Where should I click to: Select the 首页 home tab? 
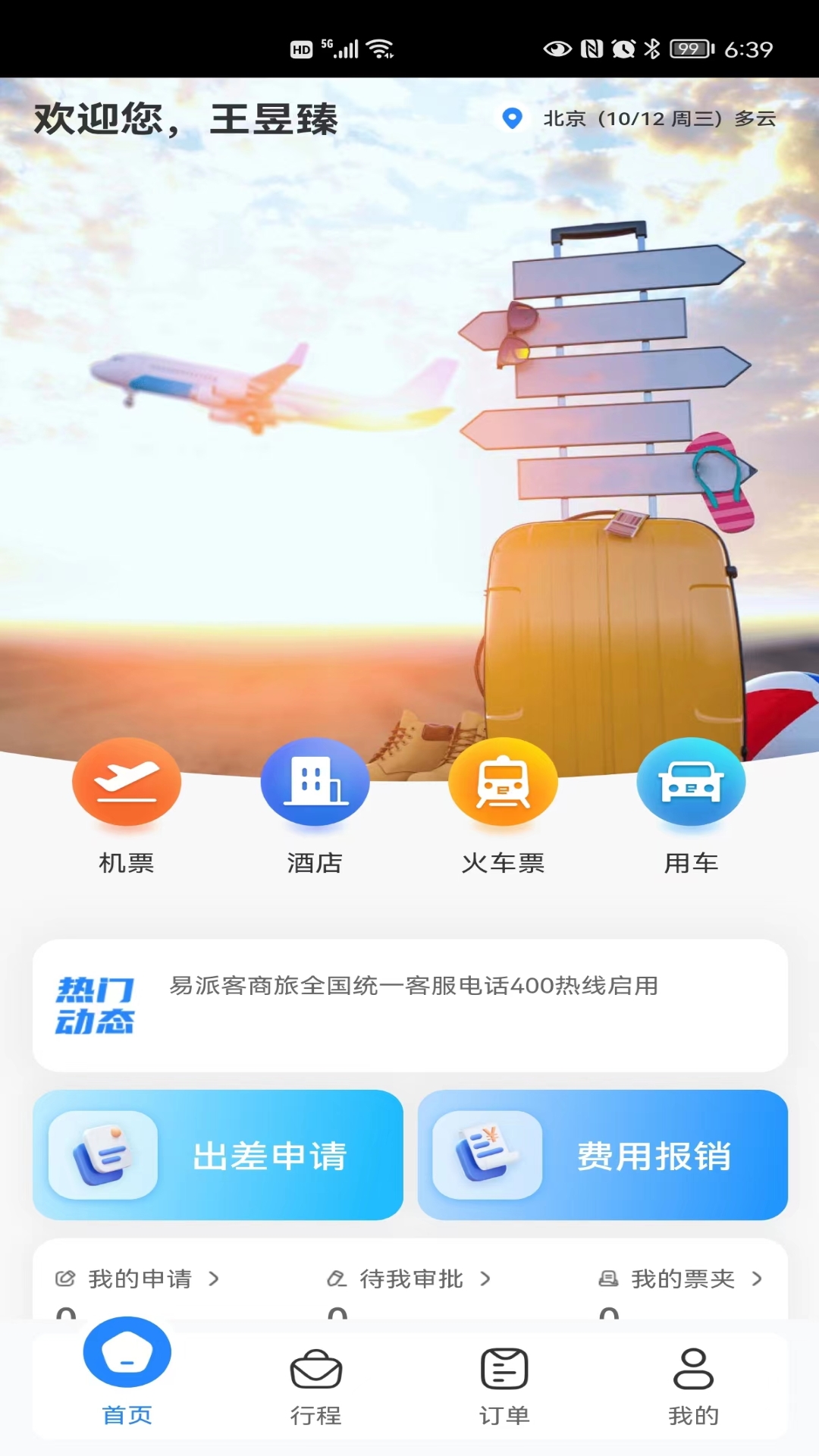127,1373
